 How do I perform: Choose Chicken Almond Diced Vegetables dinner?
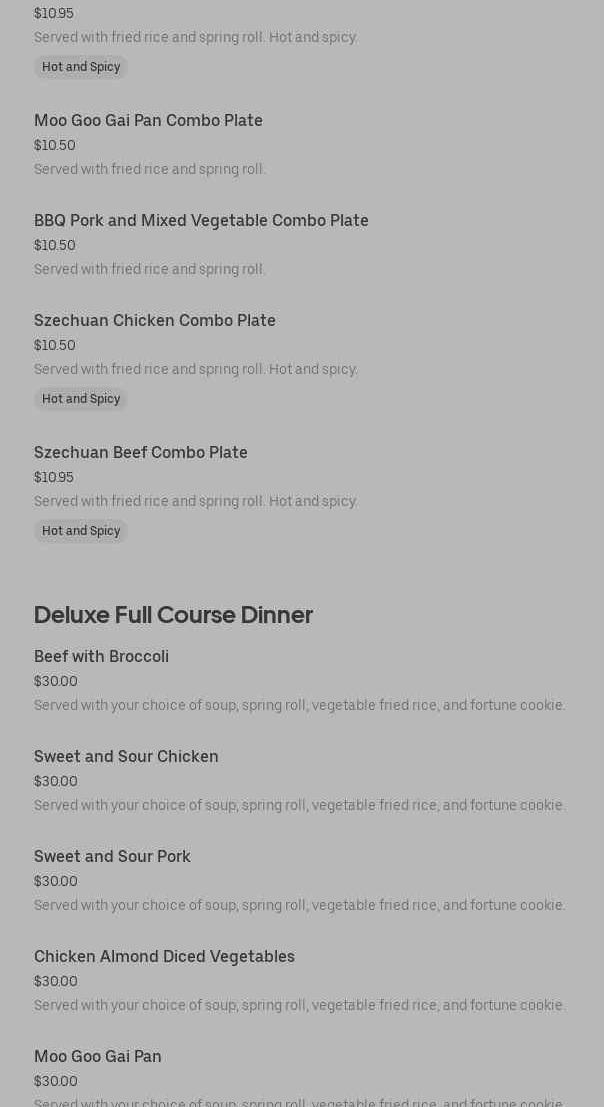(164, 957)
